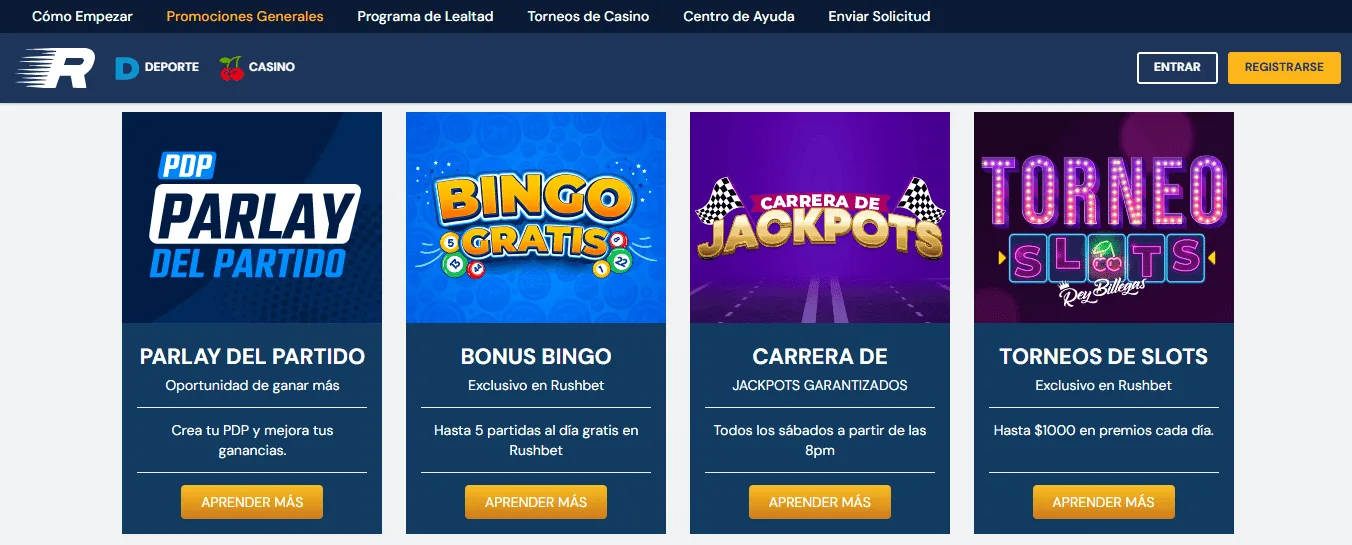Screen dimensions: 1352x545
Task: Go to Programa de Lealtad
Action: pos(425,16)
